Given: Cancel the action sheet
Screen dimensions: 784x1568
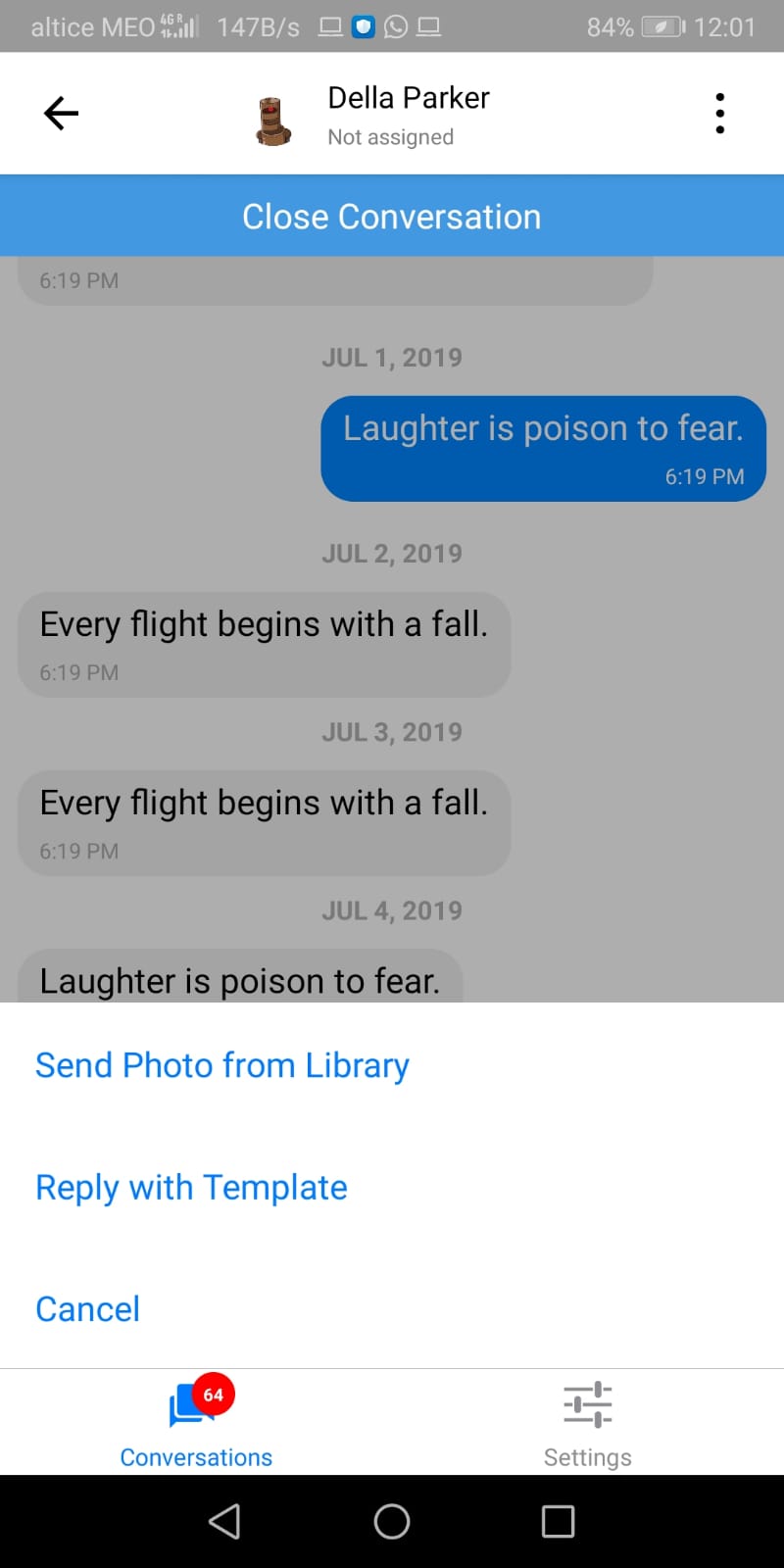Looking at the screenshot, I should (x=88, y=1309).
